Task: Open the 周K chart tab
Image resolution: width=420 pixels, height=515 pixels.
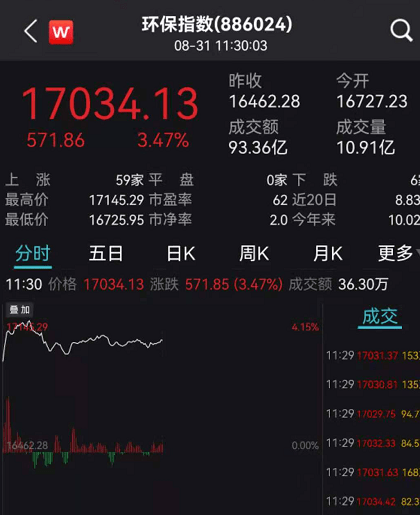Action: (x=254, y=254)
